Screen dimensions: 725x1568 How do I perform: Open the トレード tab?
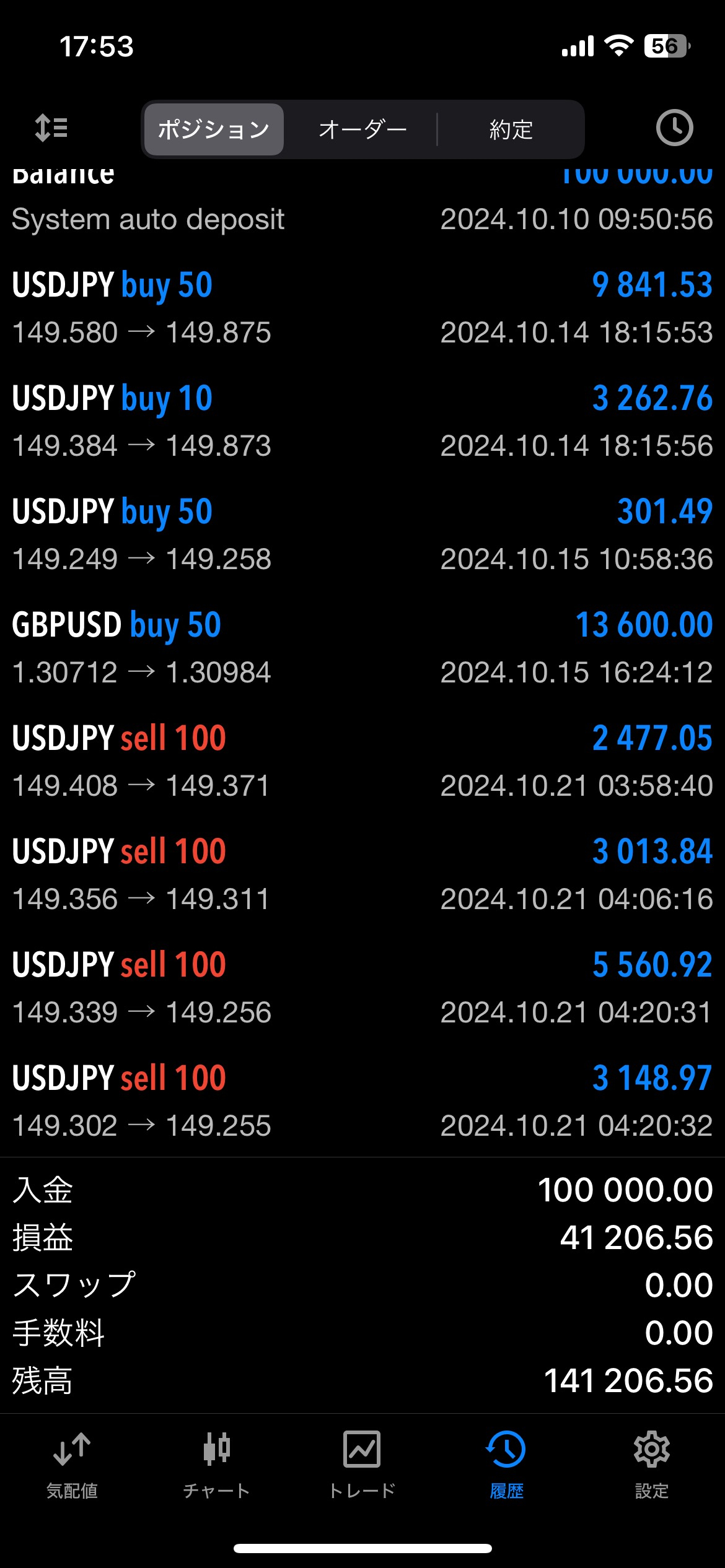pos(362,1465)
